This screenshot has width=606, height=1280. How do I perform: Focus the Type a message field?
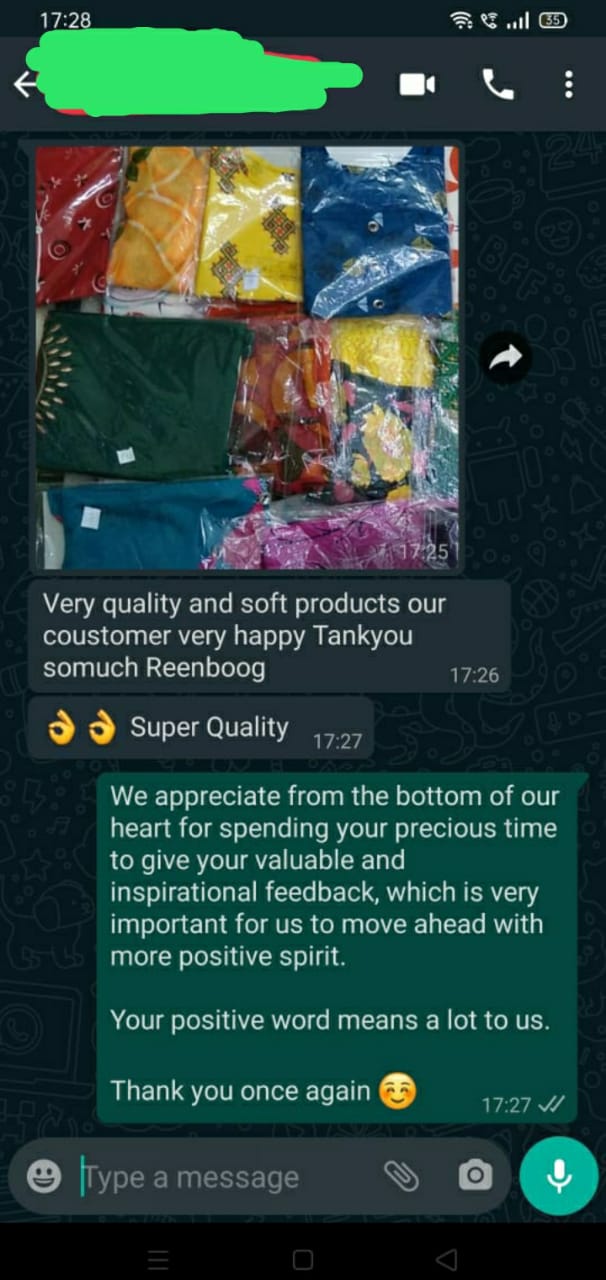click(220, 1177)
